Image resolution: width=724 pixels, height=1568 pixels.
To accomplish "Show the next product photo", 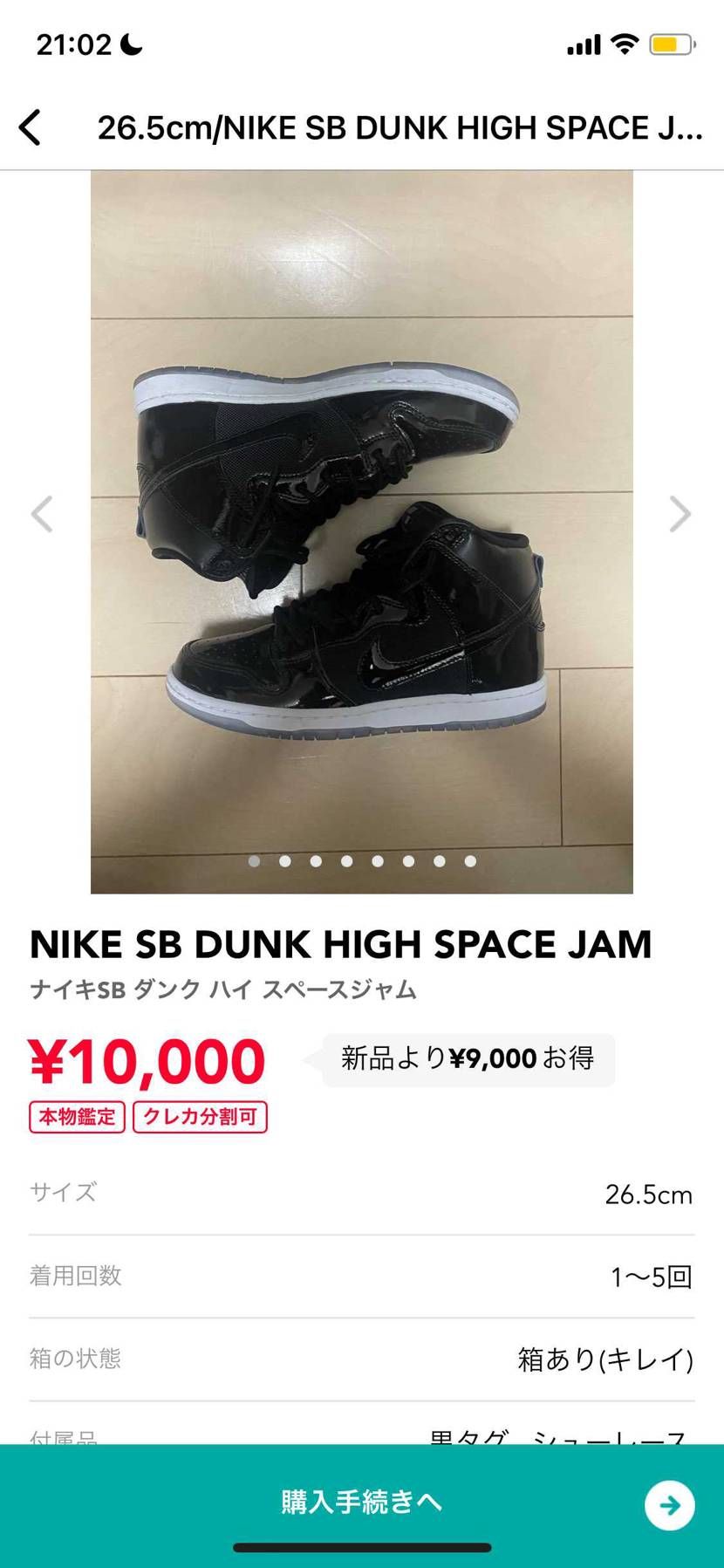I will pyautogui.click(x=680, y=514).
